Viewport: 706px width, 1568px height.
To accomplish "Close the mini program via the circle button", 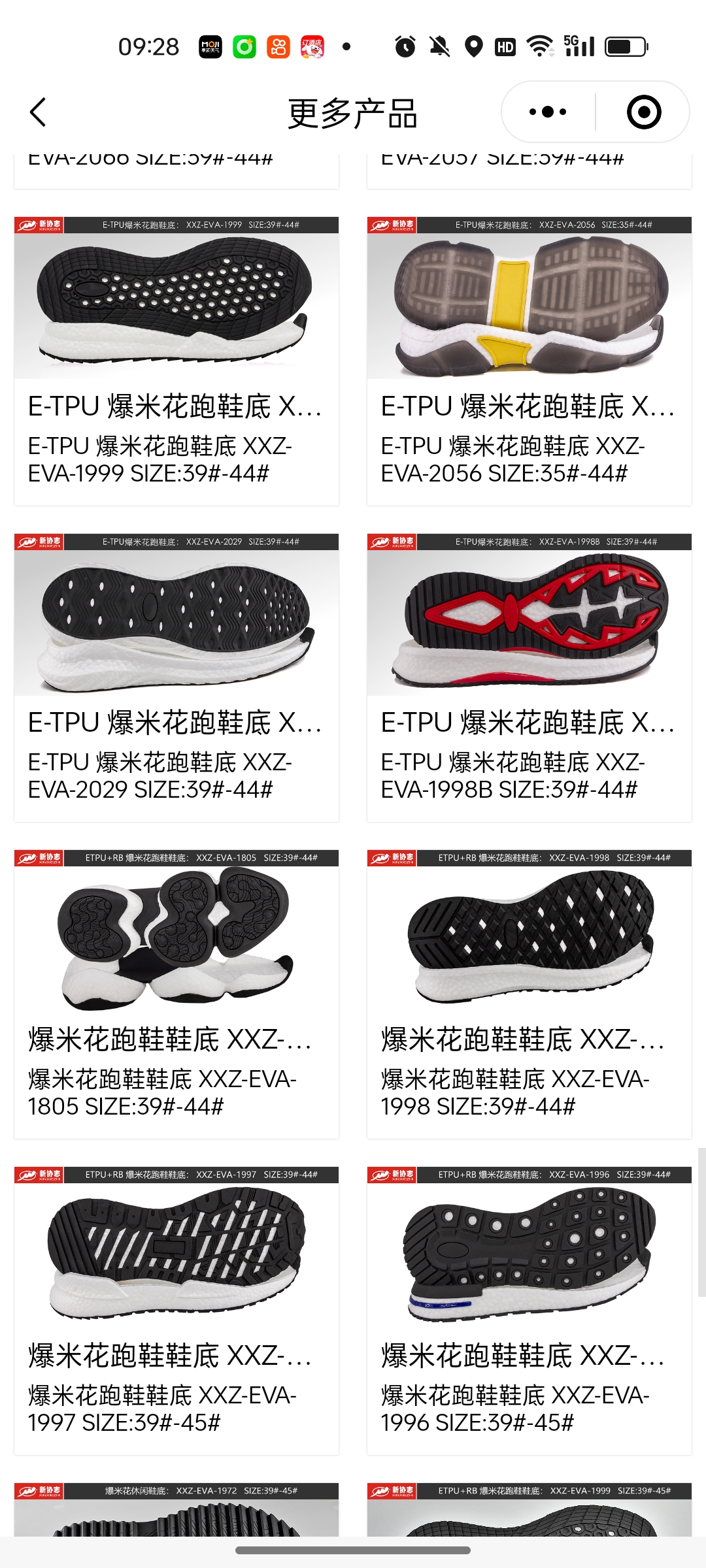I will (643, 112).
